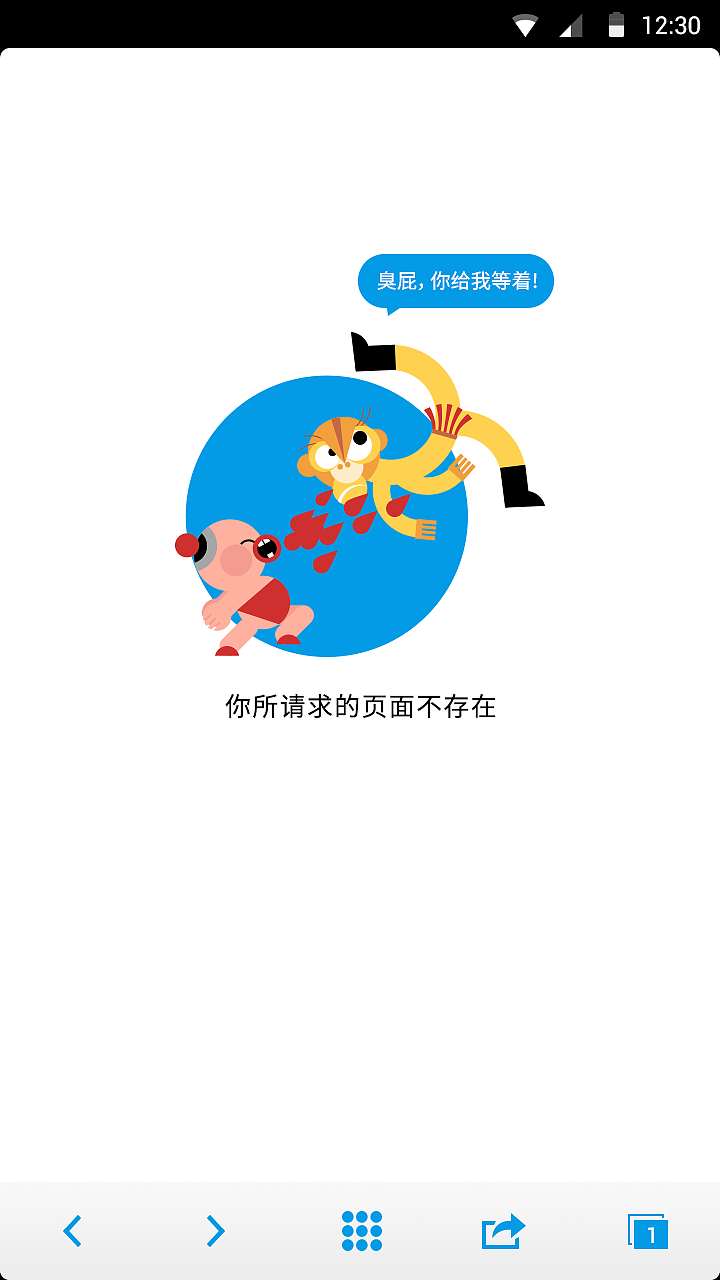Screen dimensions: 720x1280
Task: Tap the bottom navigation toolbar
Action: [360, 1231]
